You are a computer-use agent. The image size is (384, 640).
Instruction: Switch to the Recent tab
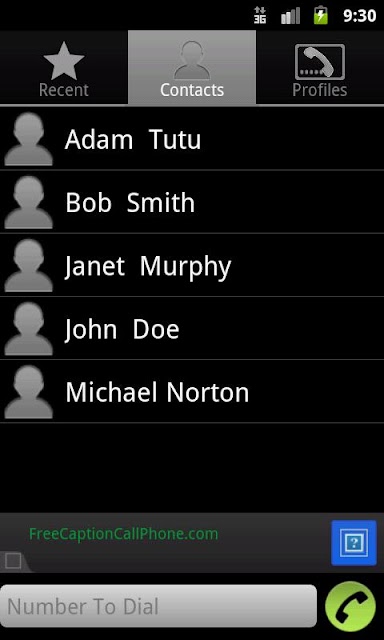[64, 67]
